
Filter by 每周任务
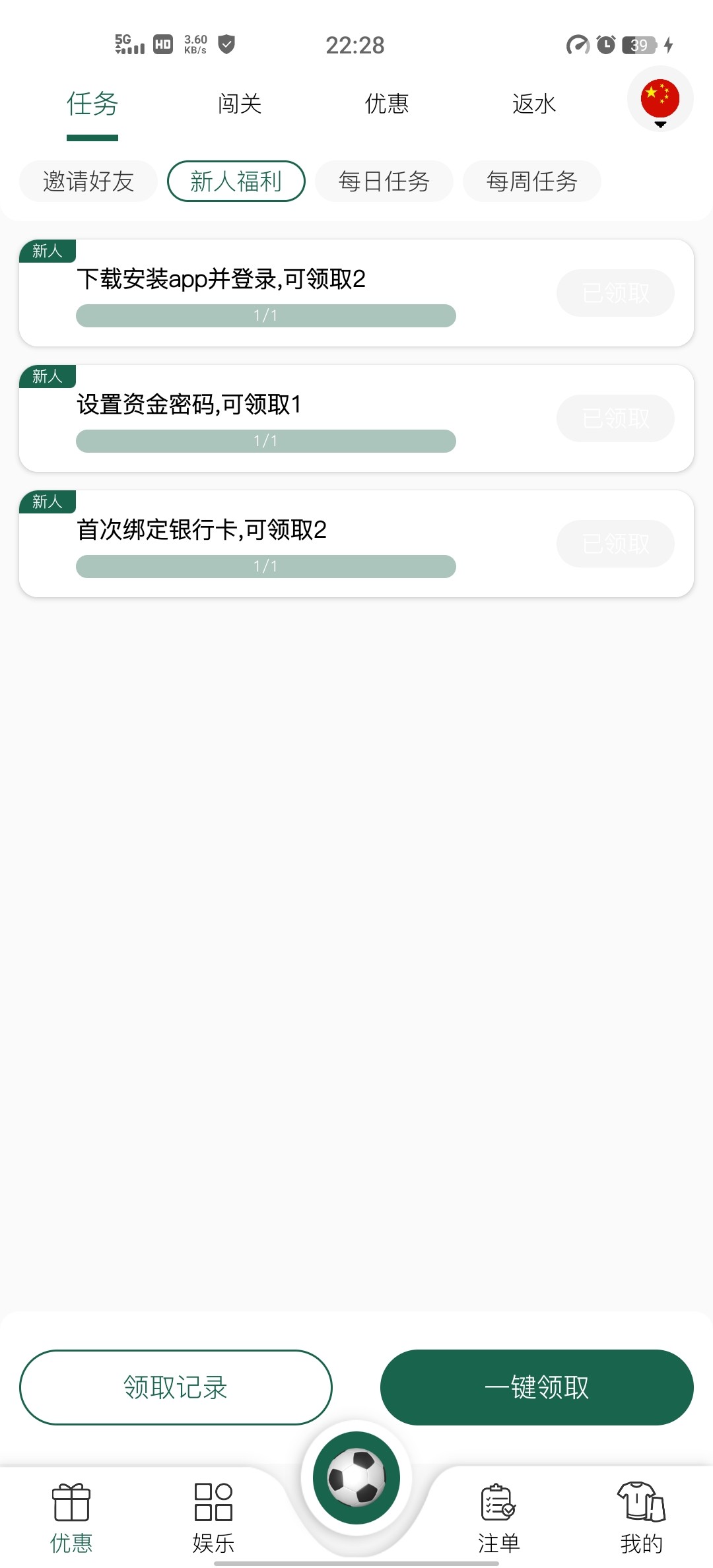click(532, 181)
